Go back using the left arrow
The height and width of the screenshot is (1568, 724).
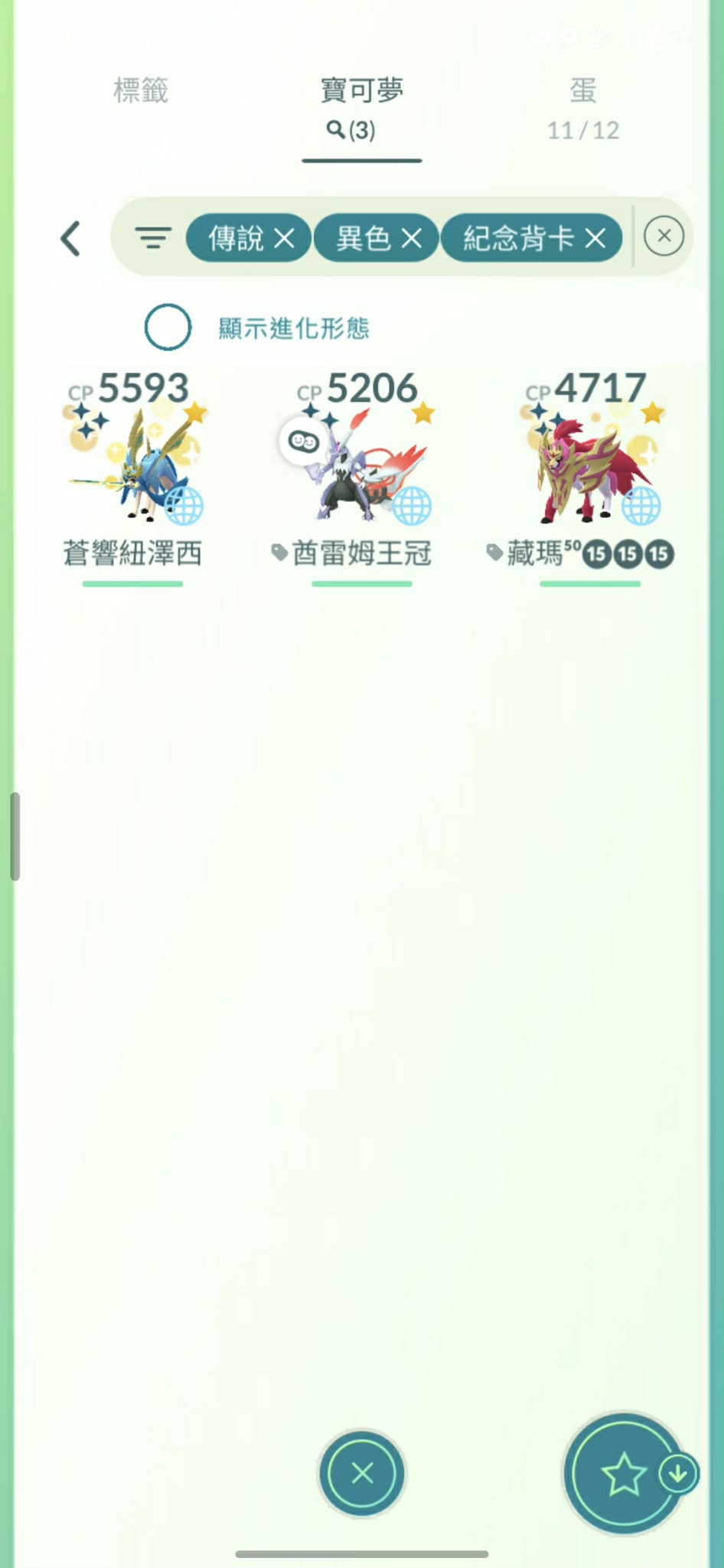(x=70, y=239)
